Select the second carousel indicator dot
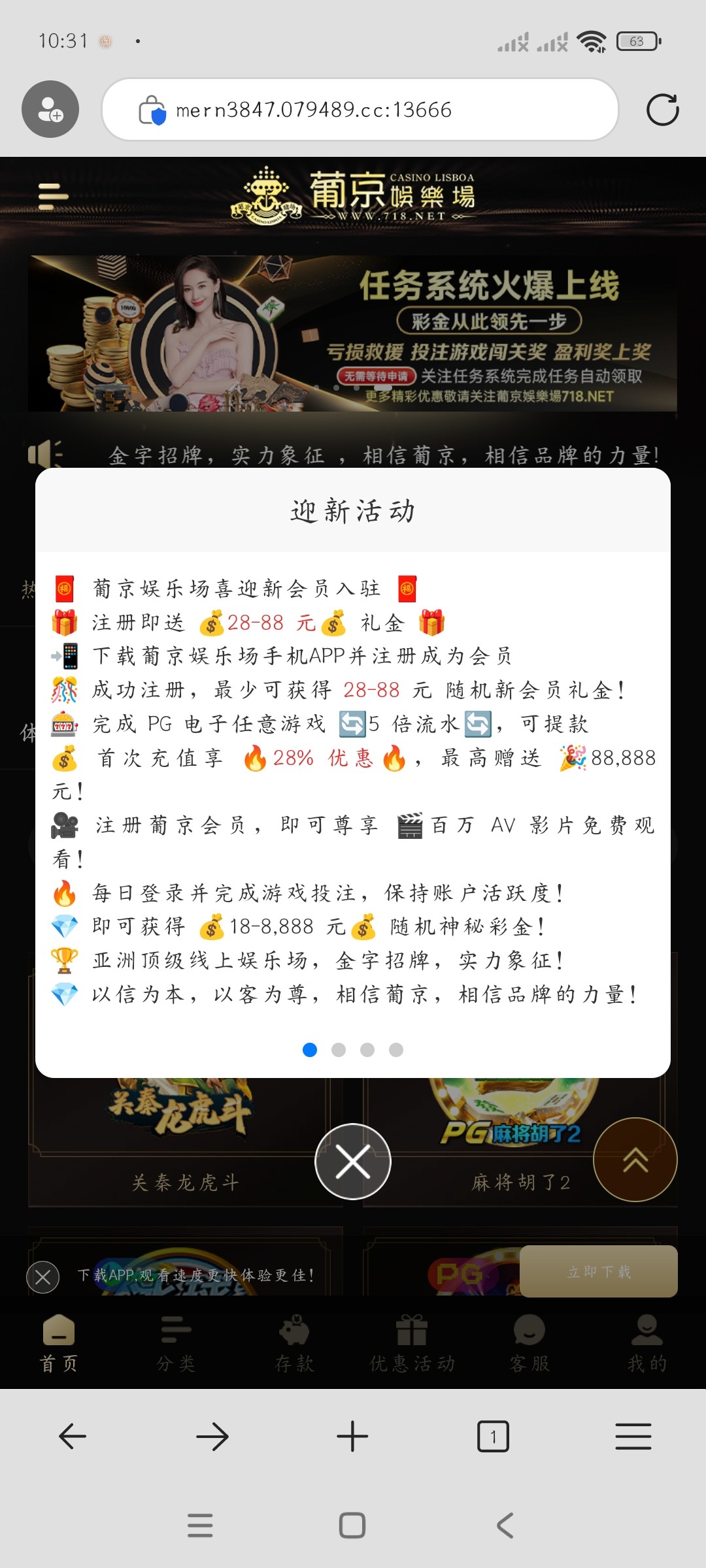The image size is (706, 1568). pyautogui.click(x=339, y=1050)
